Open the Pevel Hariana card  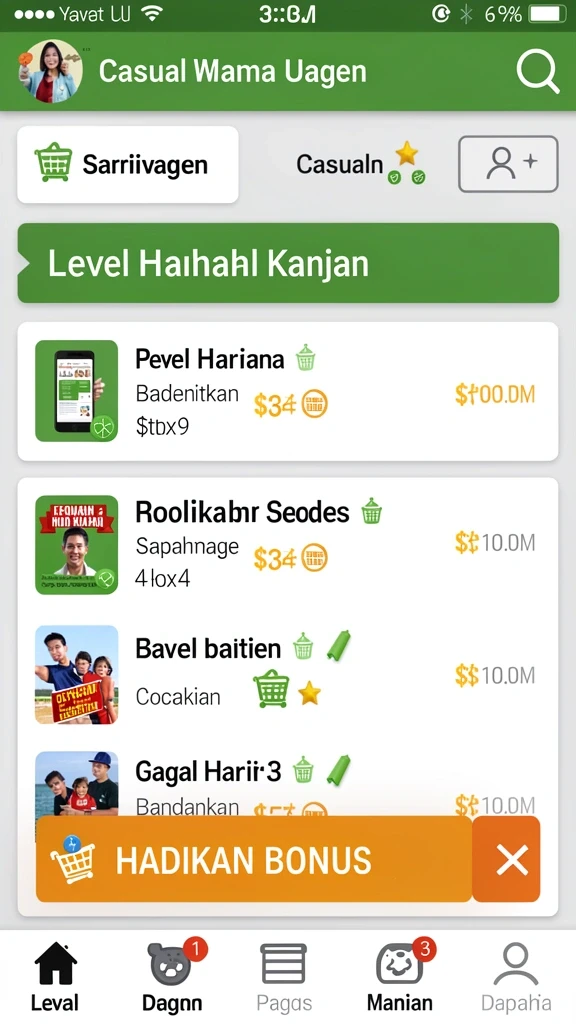(288, 391)
